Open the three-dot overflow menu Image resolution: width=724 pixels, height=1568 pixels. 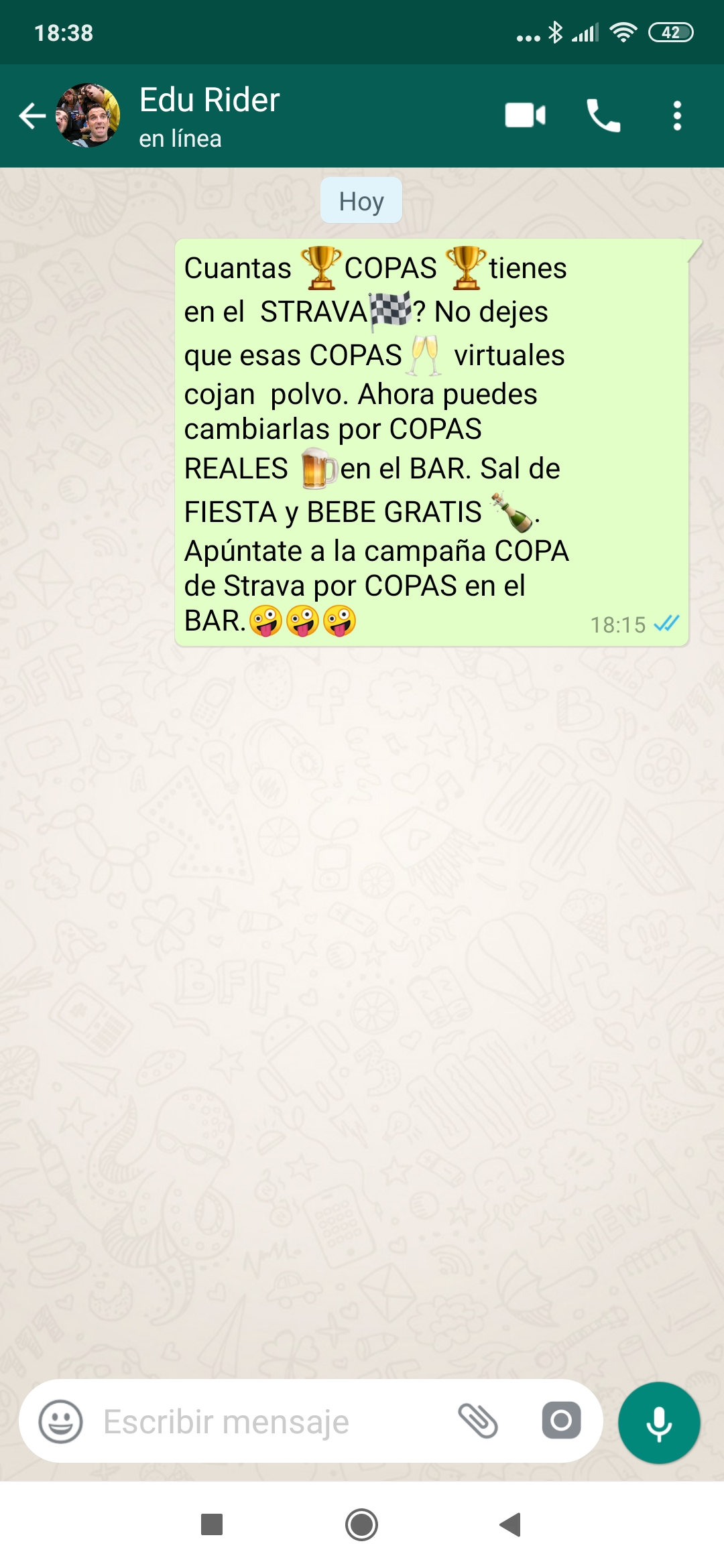pyautogui.click(x=677, y=115)
